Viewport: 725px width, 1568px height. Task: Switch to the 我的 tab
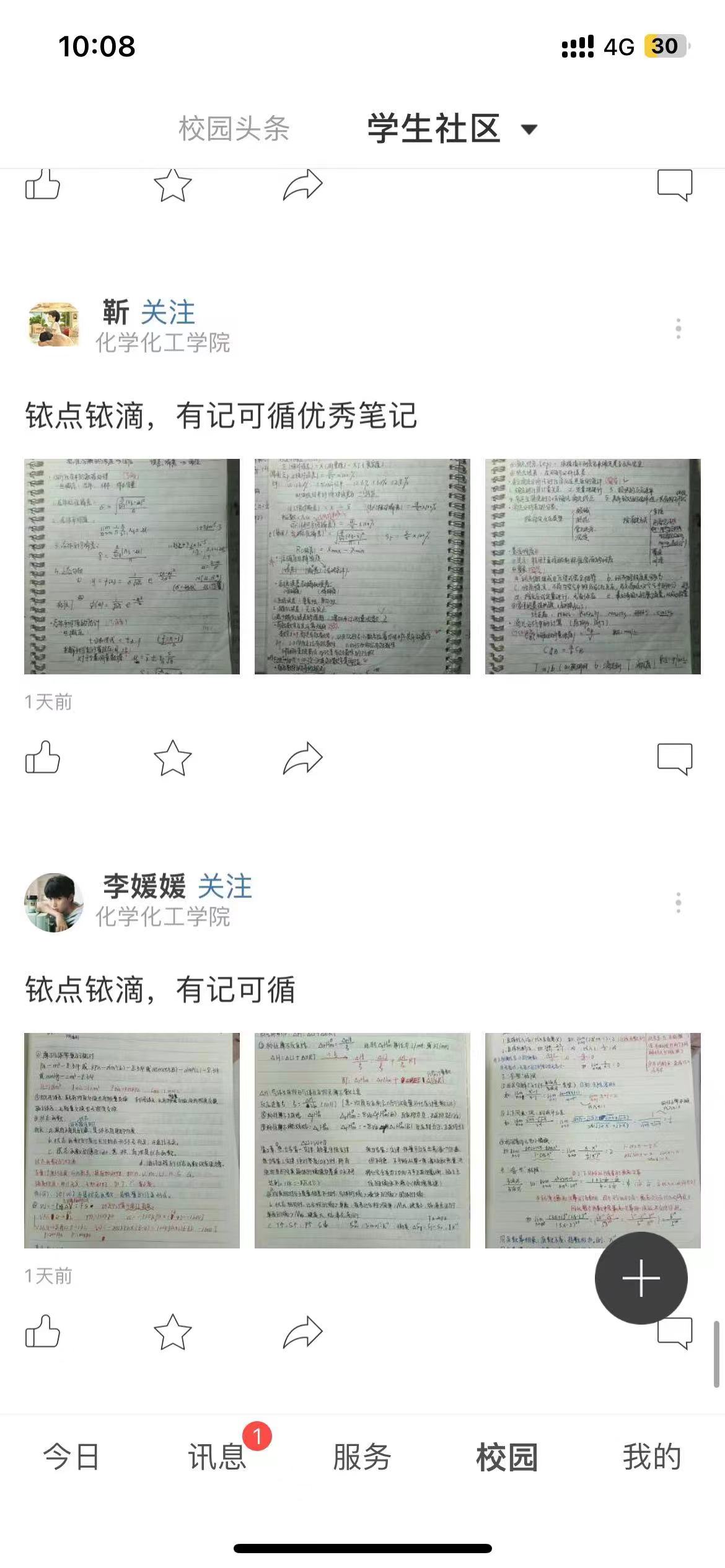click(652, 1457)
